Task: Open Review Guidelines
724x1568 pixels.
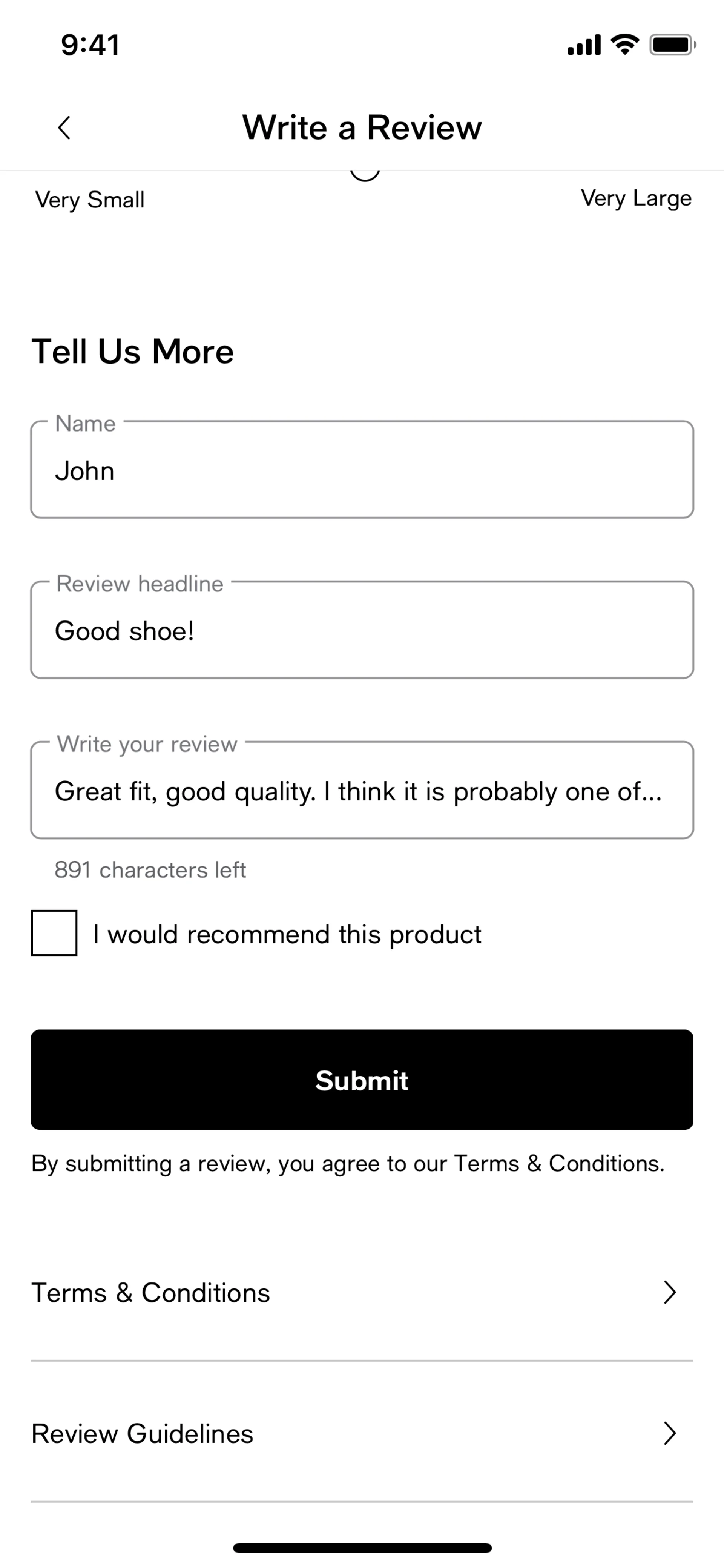Action: [x=362, y=1433]
